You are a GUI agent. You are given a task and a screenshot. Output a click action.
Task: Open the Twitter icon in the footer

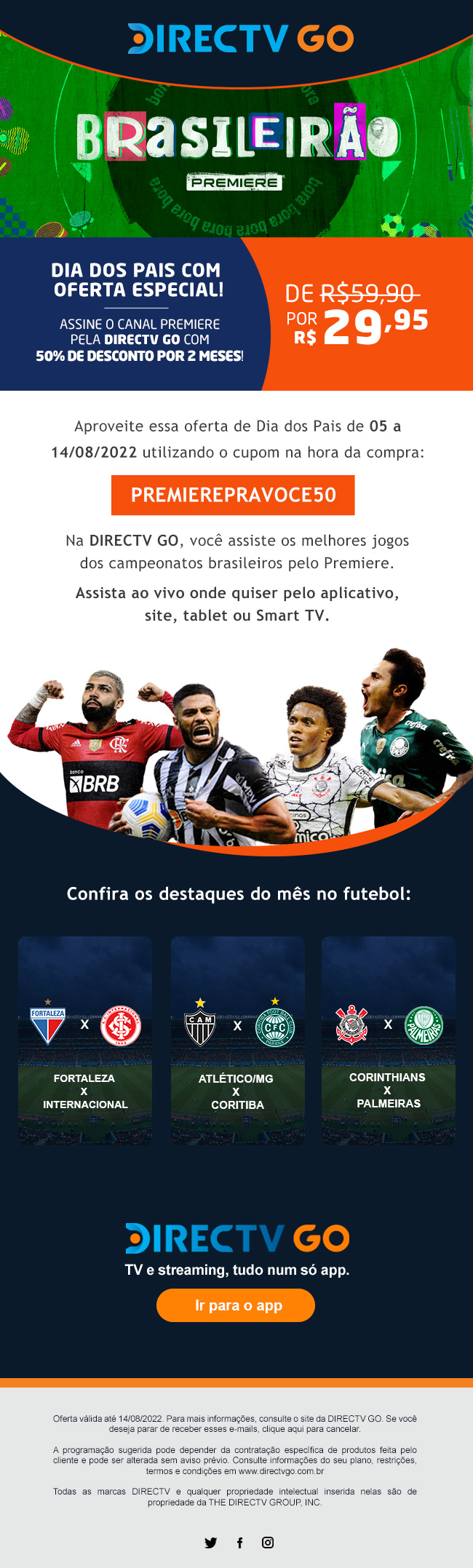coord(211,1543)
